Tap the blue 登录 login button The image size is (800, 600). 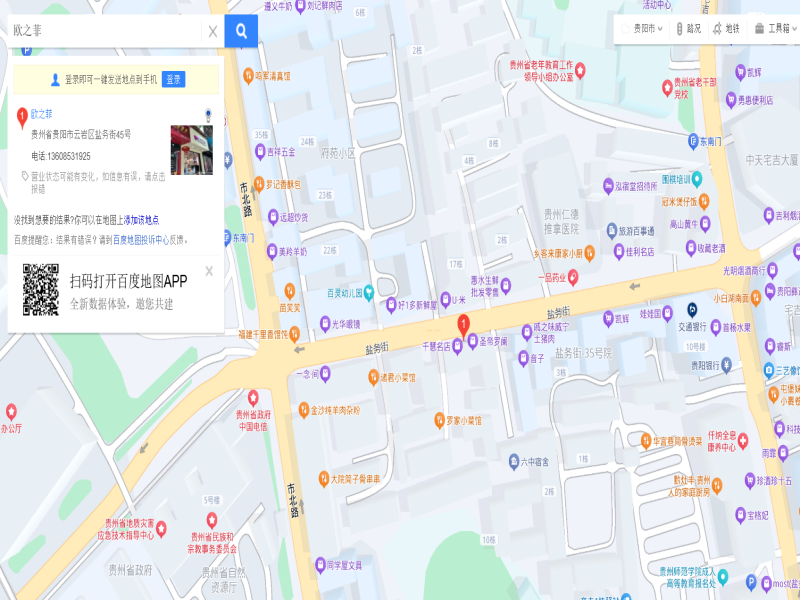174,79
